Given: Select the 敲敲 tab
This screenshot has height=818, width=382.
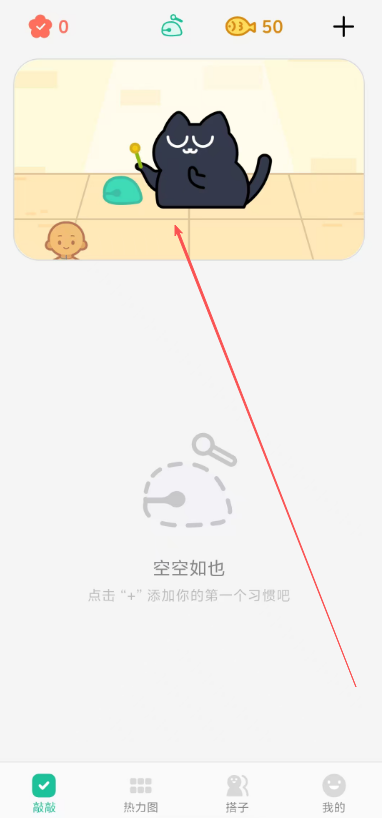Looking at the screenshot, I should point(44,793).
